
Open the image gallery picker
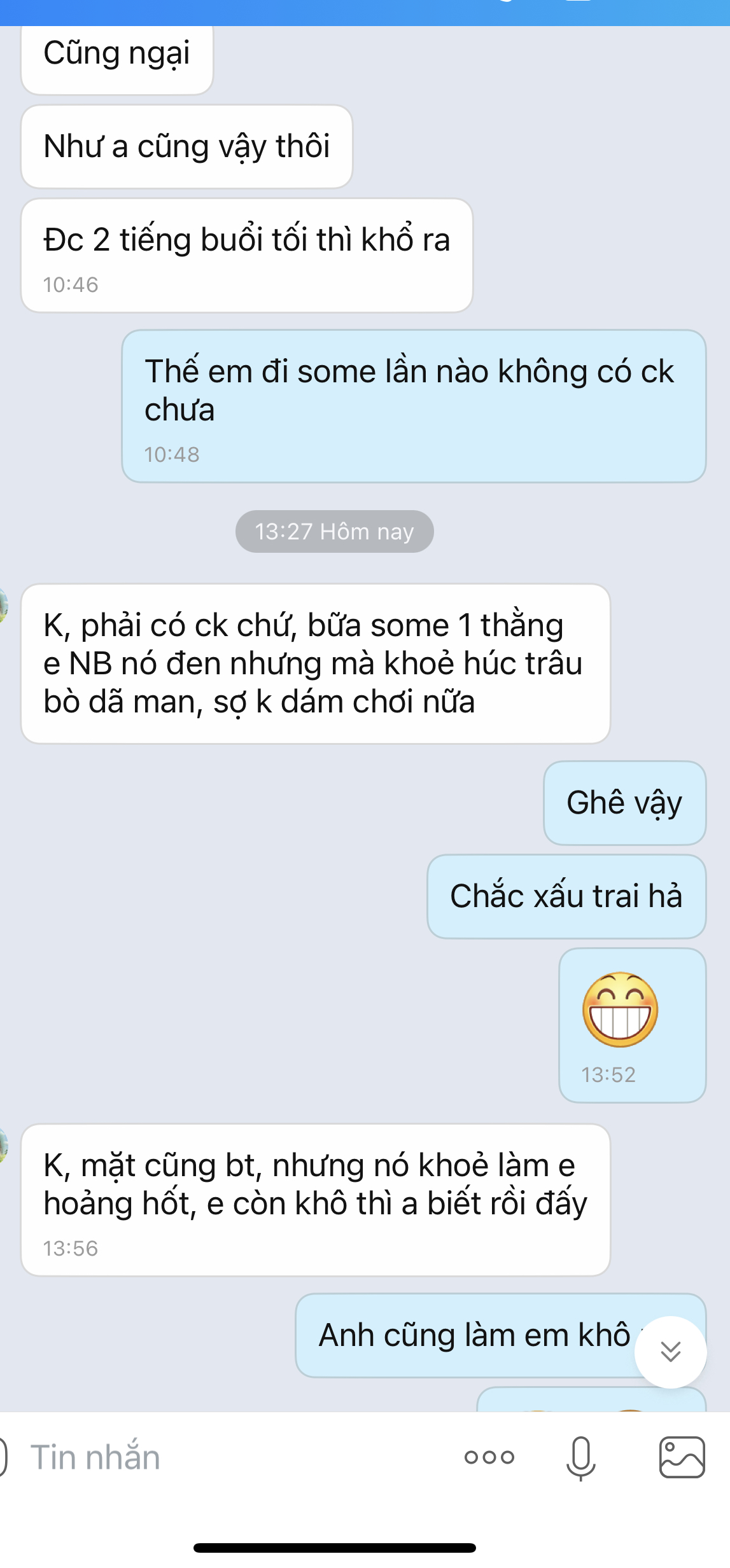[x=682, y=1457]
